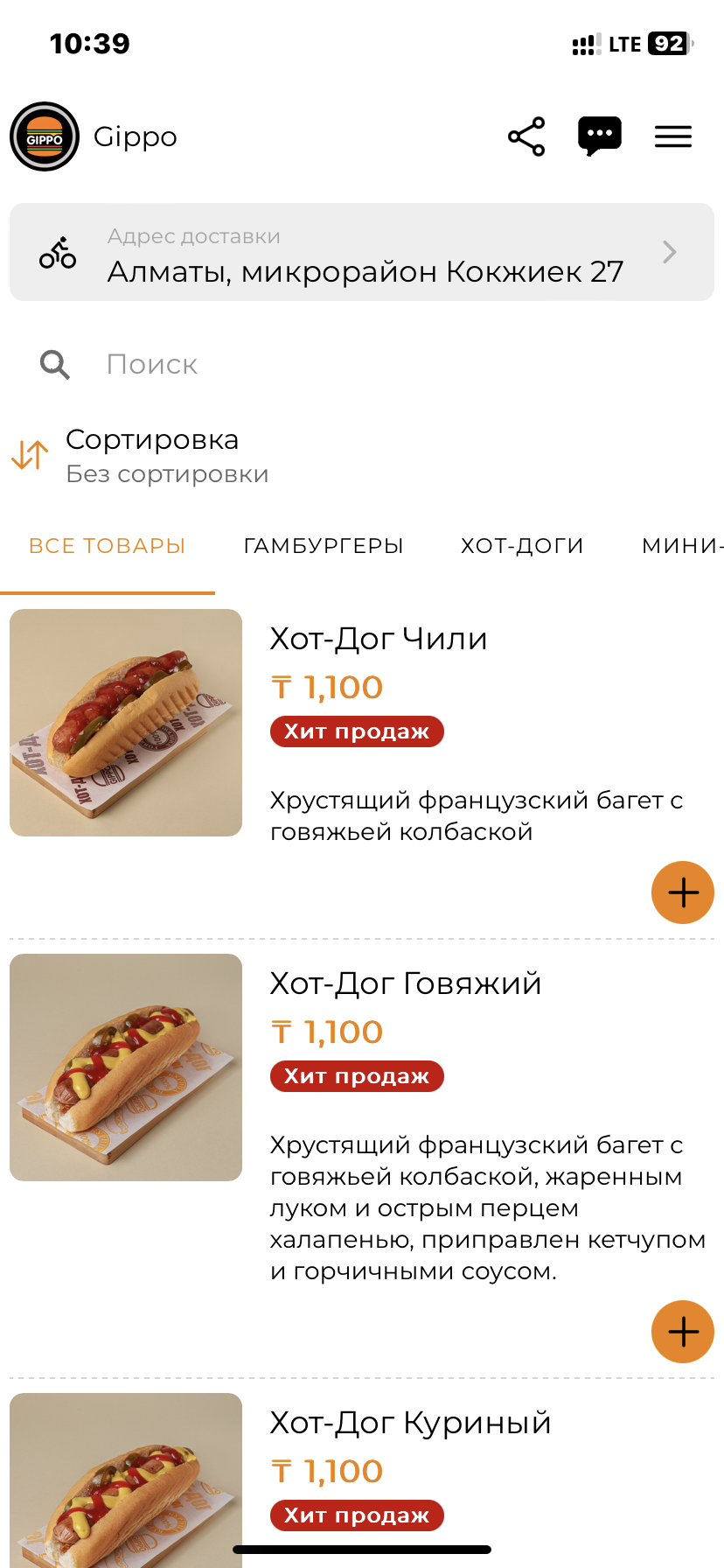
Task: Open the hamburger menu
Action: [673, 136]
